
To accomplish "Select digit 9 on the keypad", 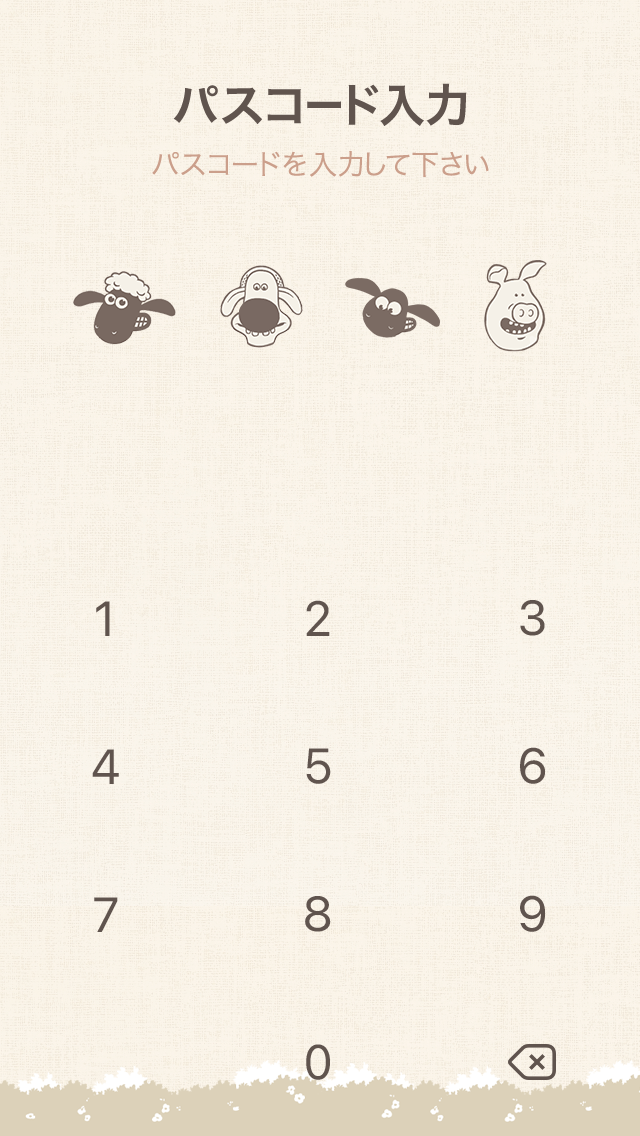I will click(532, 914).
